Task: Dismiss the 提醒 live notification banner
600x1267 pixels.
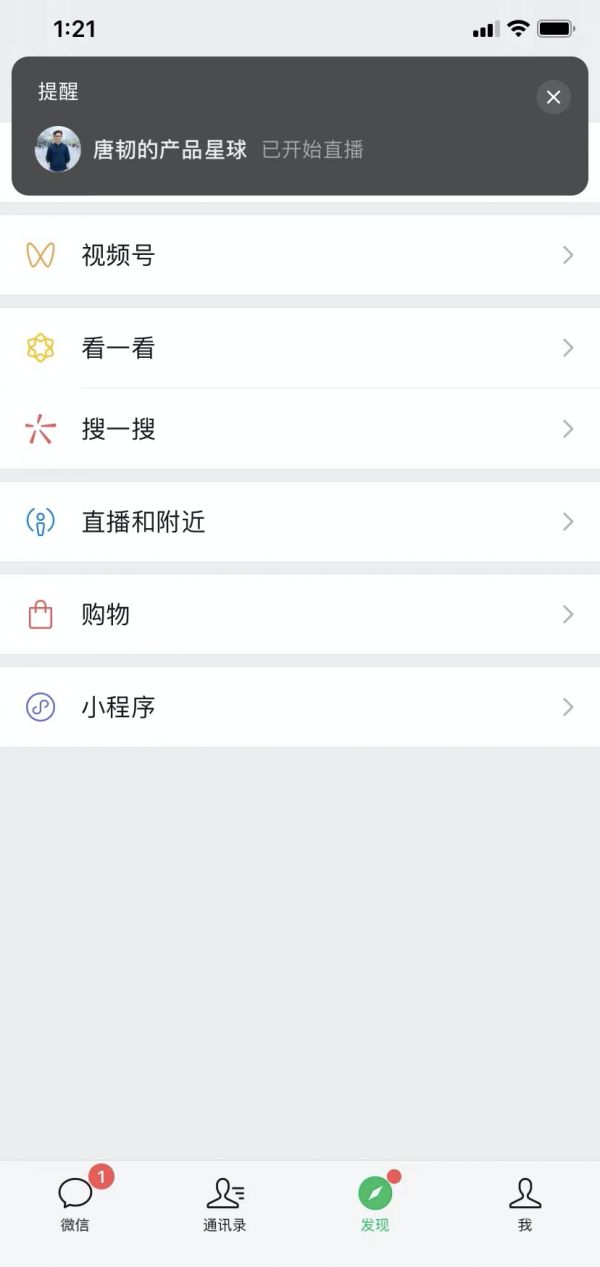Action: pos(553,97)
